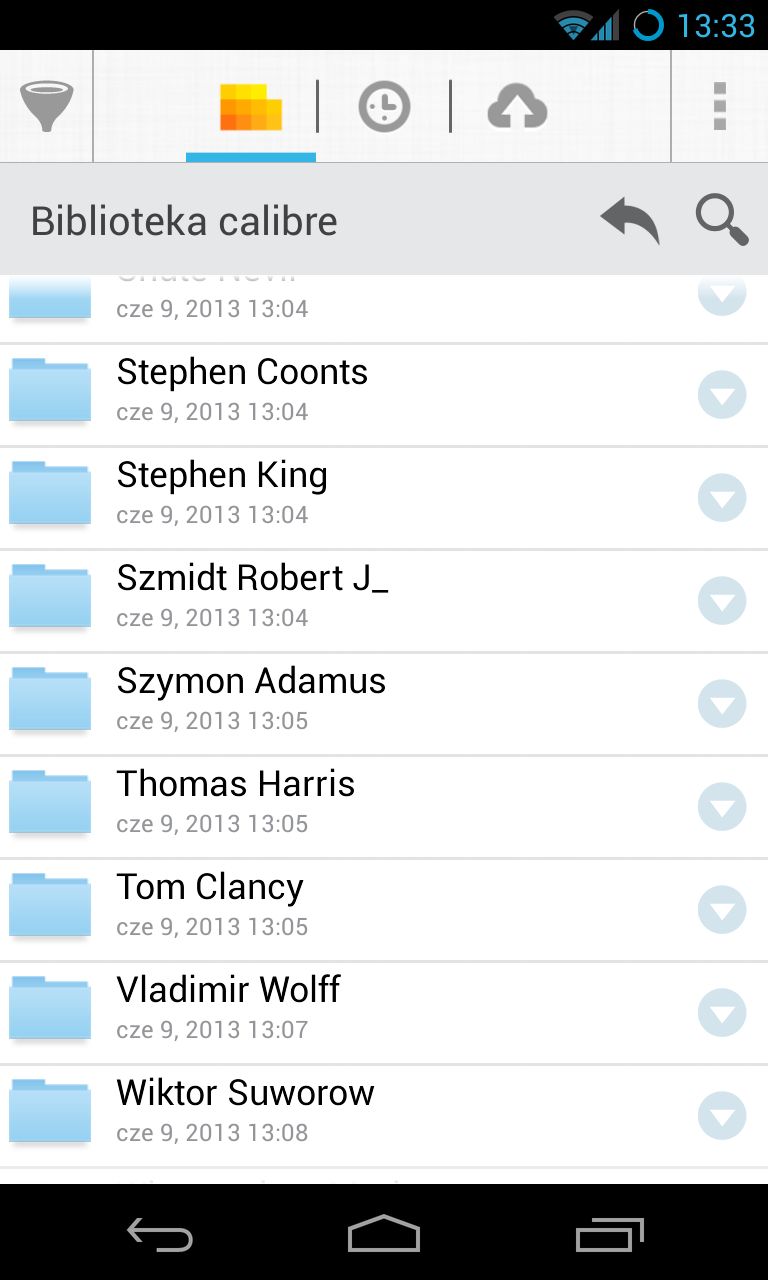Open the Szymon Adamus folder
768x1280 pixels.
pyautogui.click(x=384, y=704)
